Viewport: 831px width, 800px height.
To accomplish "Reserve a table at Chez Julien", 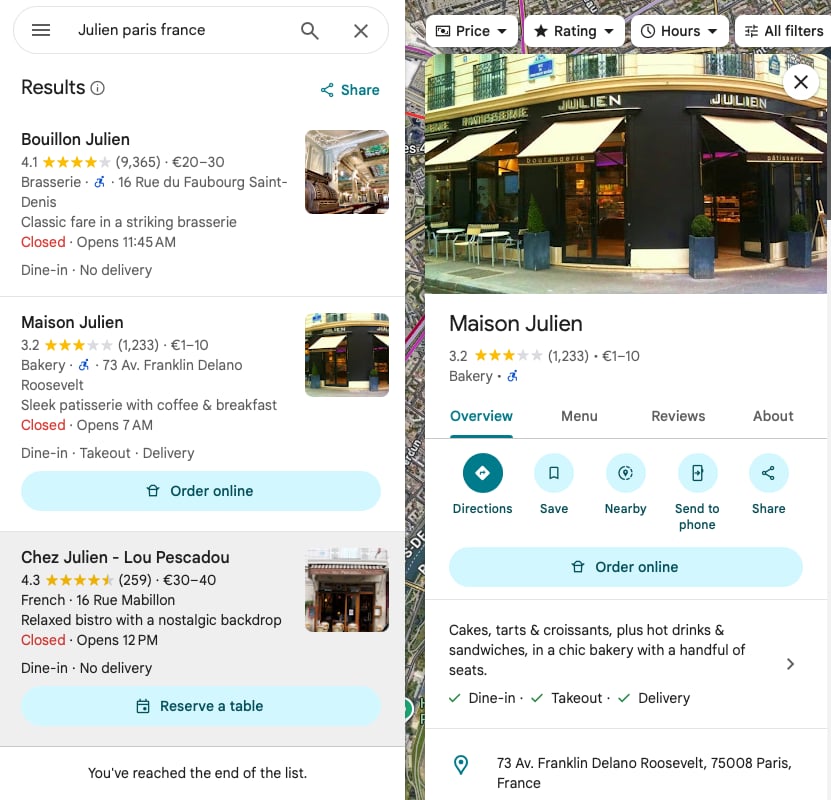I will point(201,706).
